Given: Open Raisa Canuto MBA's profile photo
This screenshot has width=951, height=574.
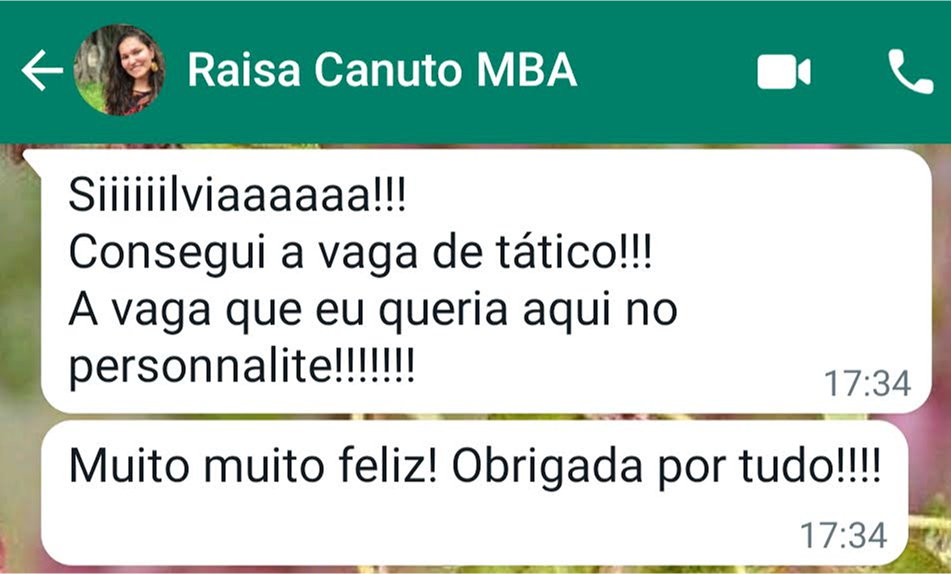Looking at the screenshot, I should tap(120, 70).
